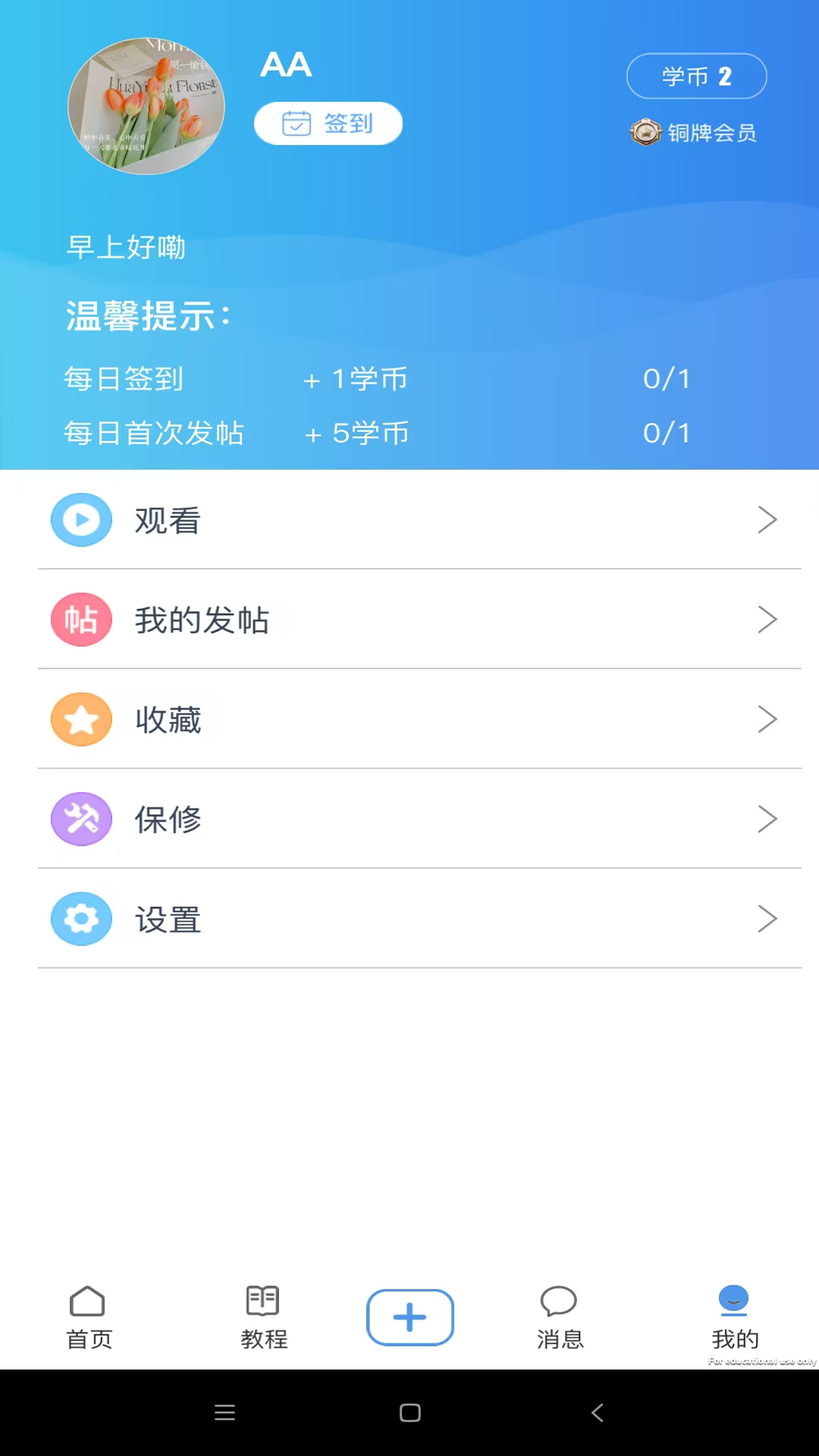Click the 学币 2 balance button
The height and width of the screenshot is (1456, 819).
coord(696,76)
